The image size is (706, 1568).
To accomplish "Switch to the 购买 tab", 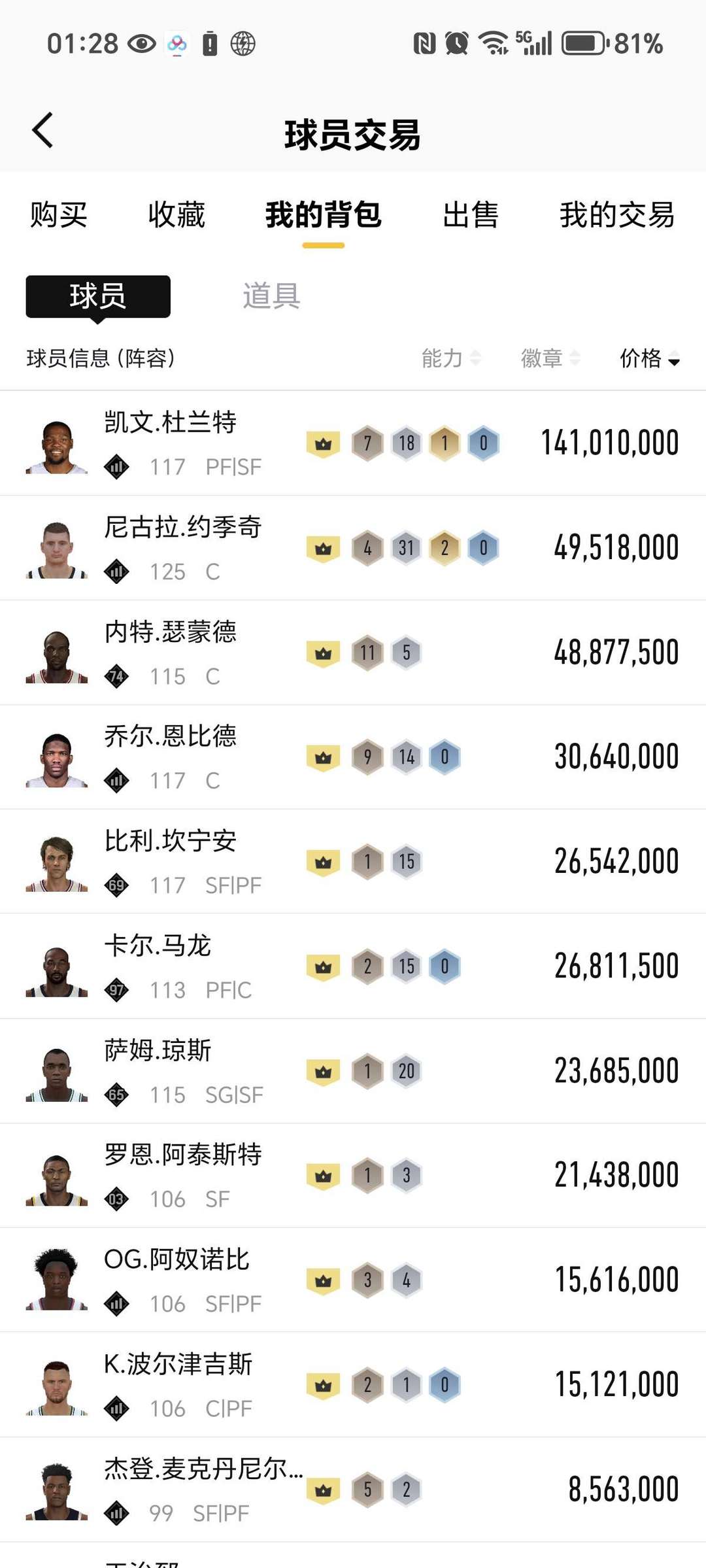I will point(59,215).
